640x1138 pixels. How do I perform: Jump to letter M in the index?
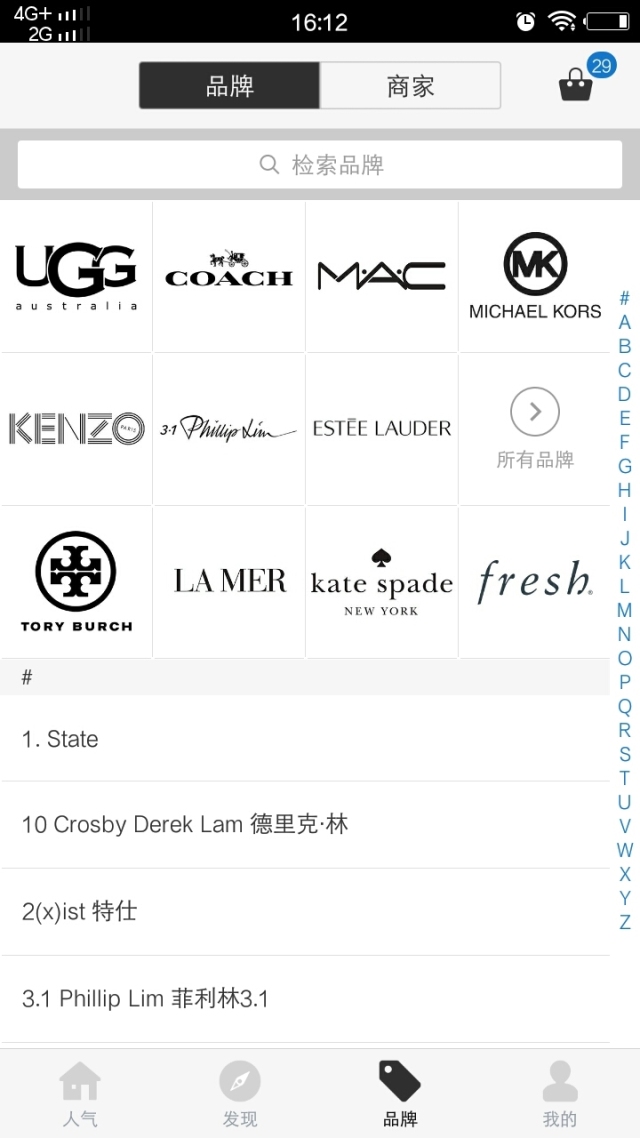pyautogui.click(x=624, y=610)
